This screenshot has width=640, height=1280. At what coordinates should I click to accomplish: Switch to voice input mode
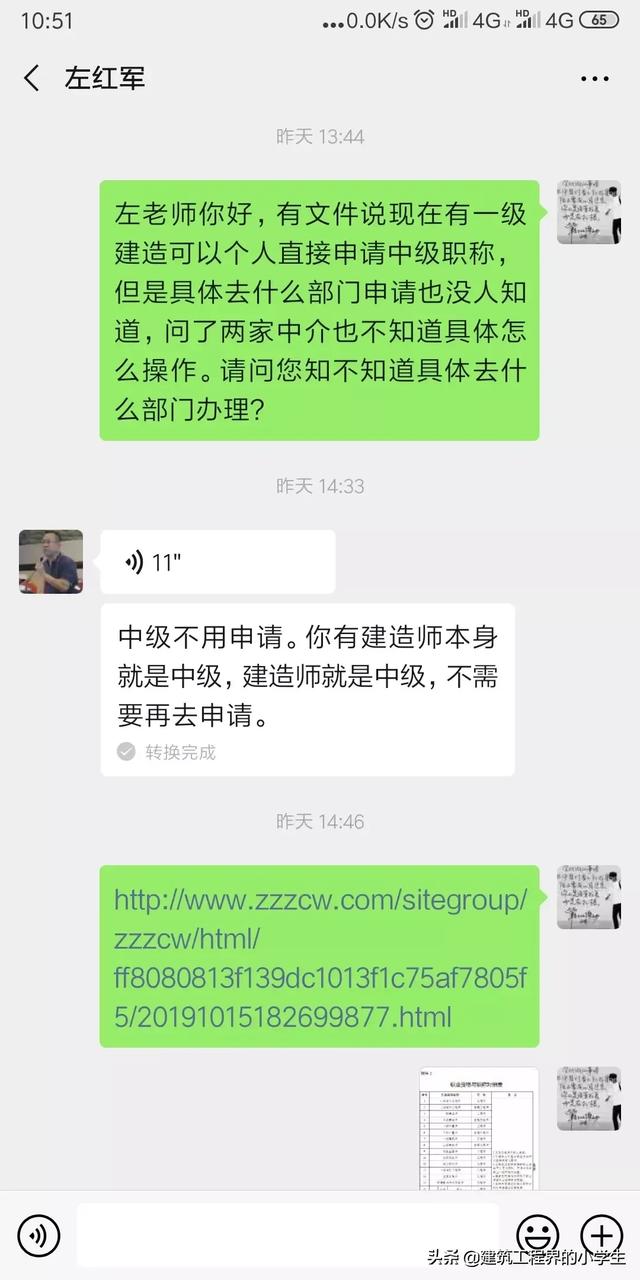click(39, 1236)
